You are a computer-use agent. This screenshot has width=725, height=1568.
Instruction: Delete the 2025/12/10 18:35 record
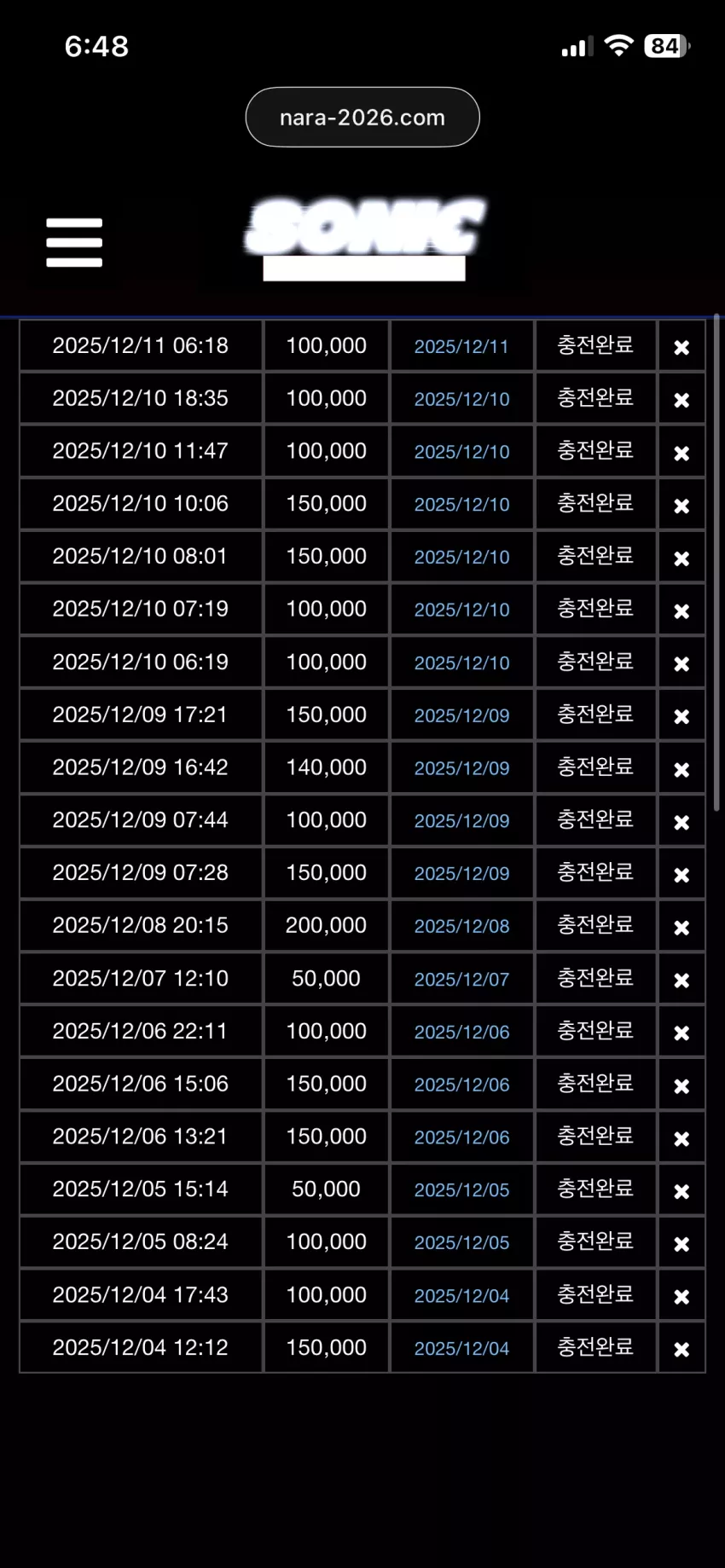point(681,400)
